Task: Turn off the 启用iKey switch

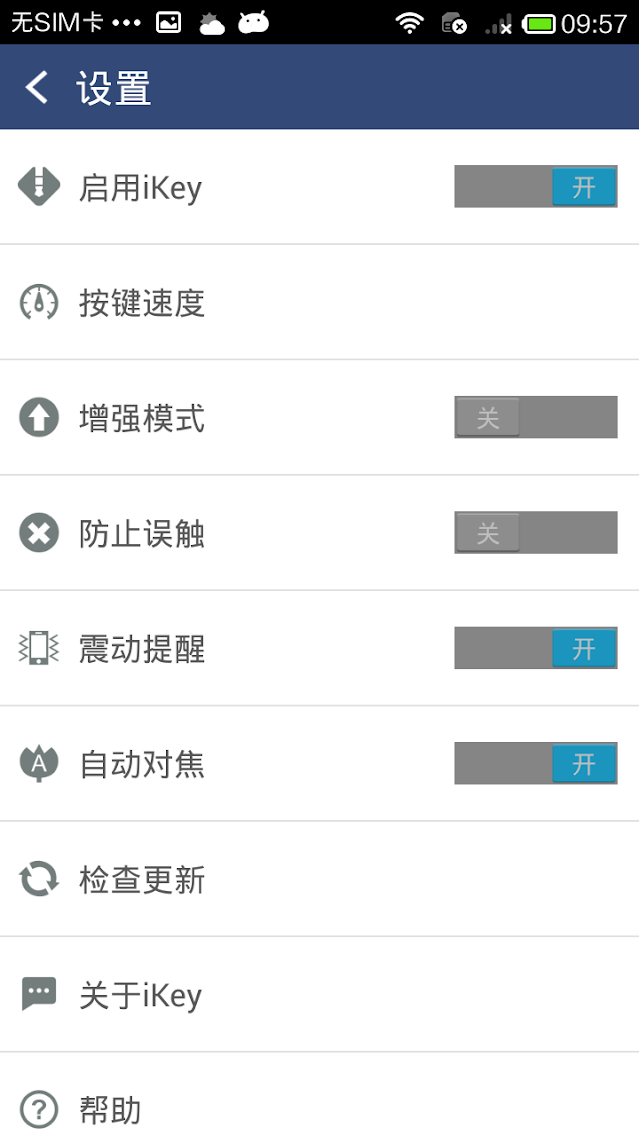Action: click(x=535, y=187)
